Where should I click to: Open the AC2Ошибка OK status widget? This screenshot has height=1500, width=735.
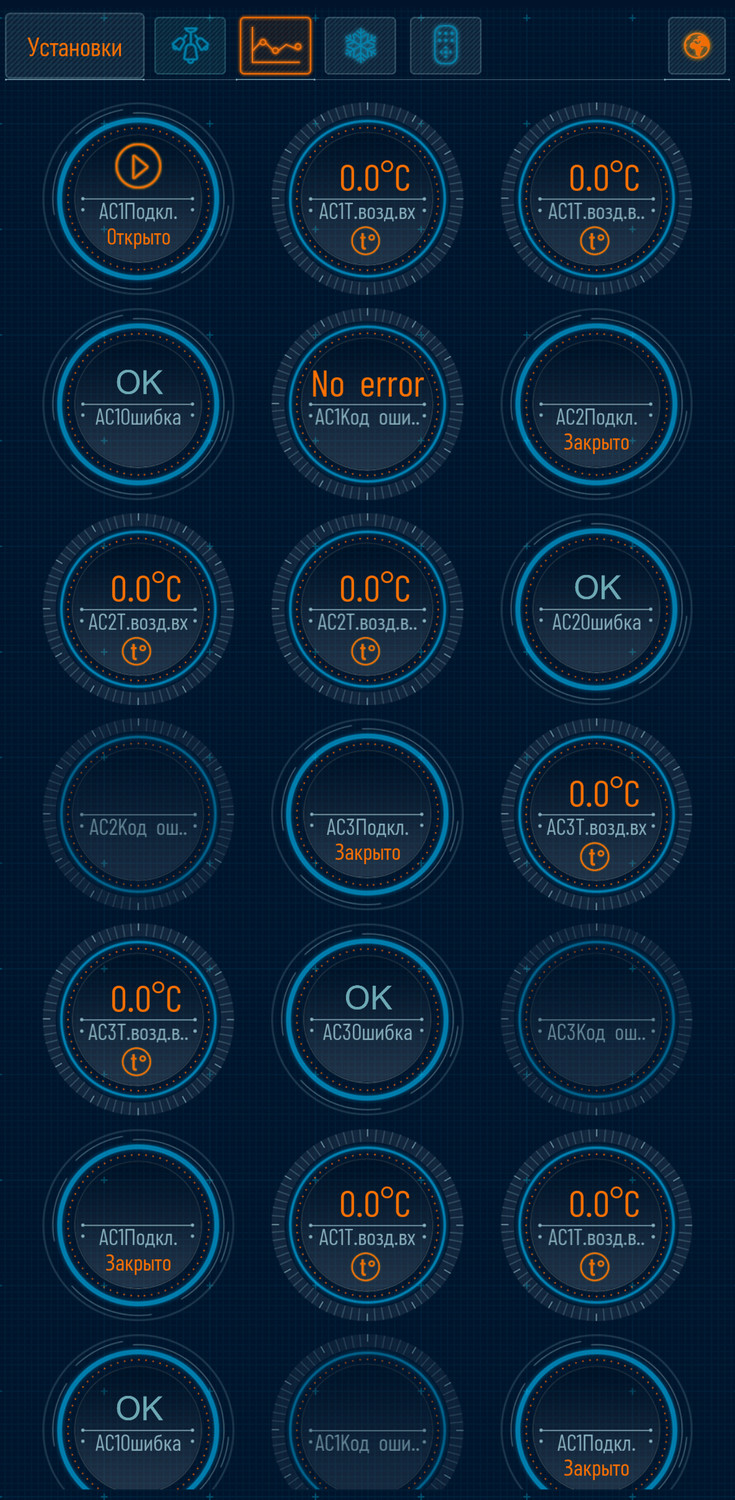597,605
